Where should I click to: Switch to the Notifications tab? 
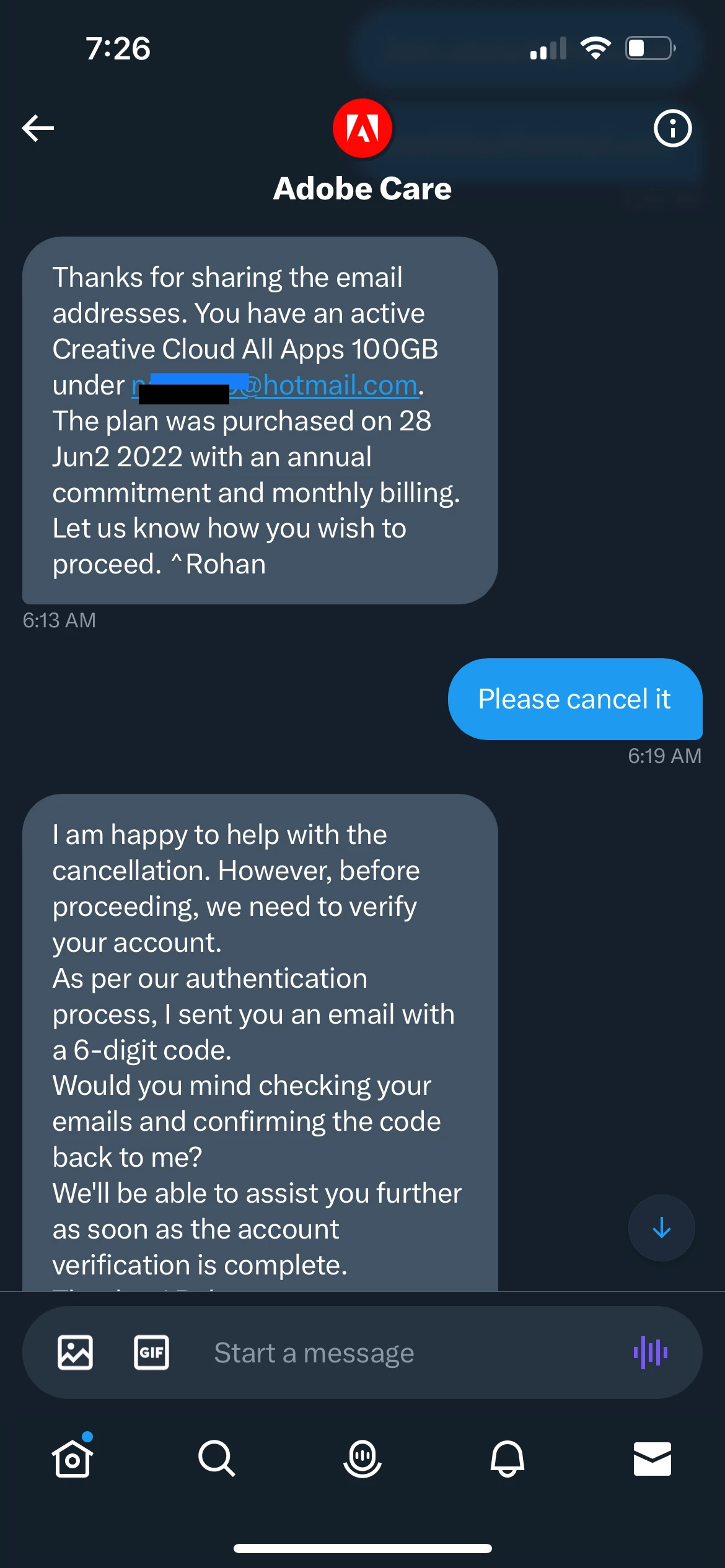tap(507, 1458)
